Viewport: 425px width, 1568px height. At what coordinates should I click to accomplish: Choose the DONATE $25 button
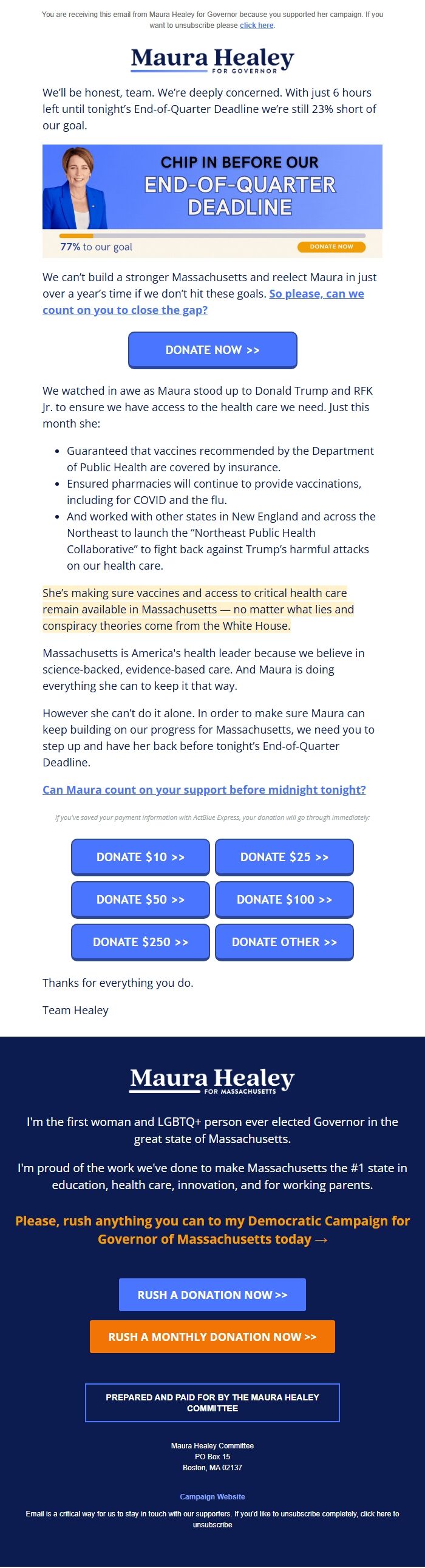[284, 857]
